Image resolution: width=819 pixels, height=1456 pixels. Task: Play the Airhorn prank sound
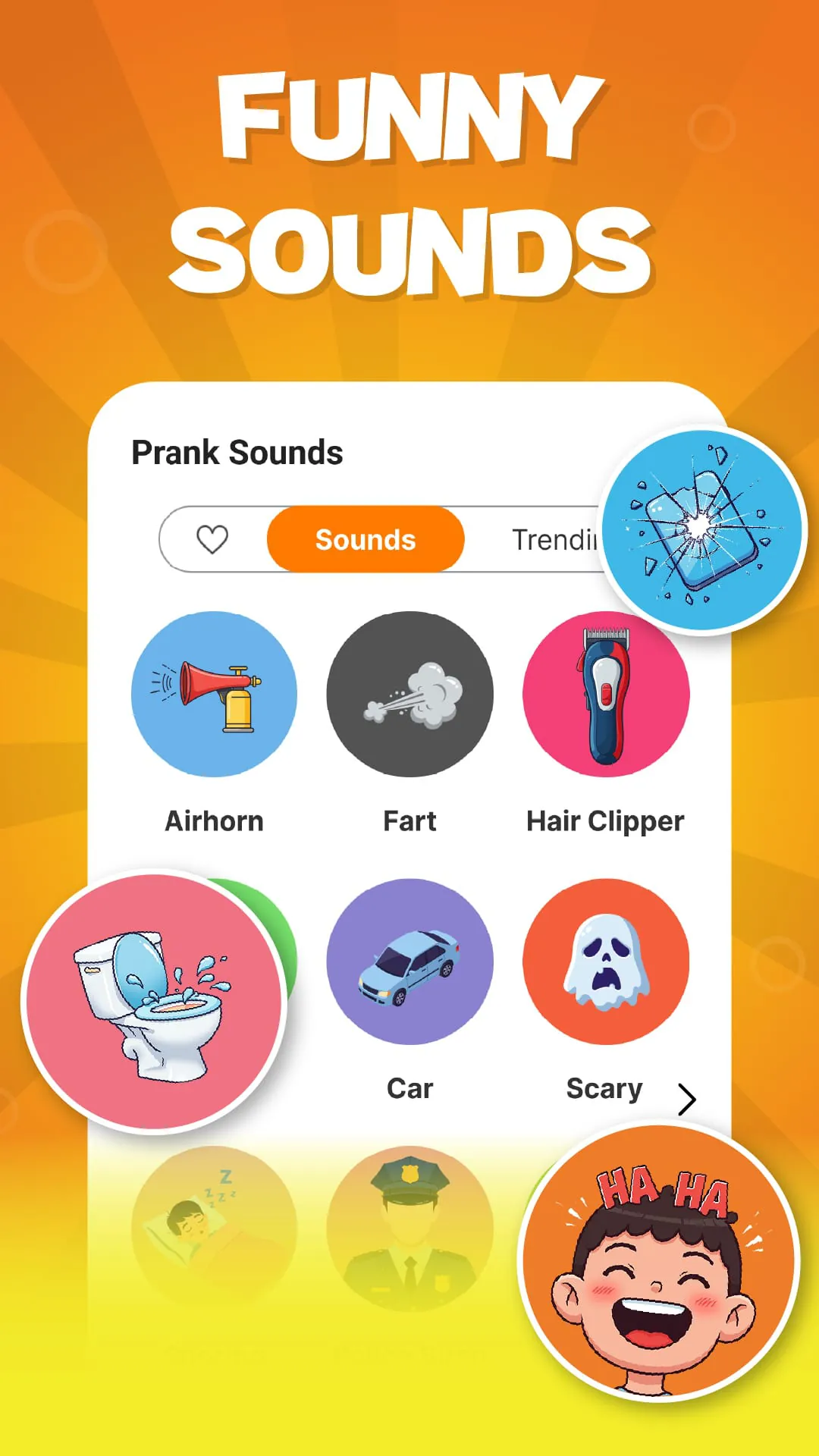click(215, 695)
